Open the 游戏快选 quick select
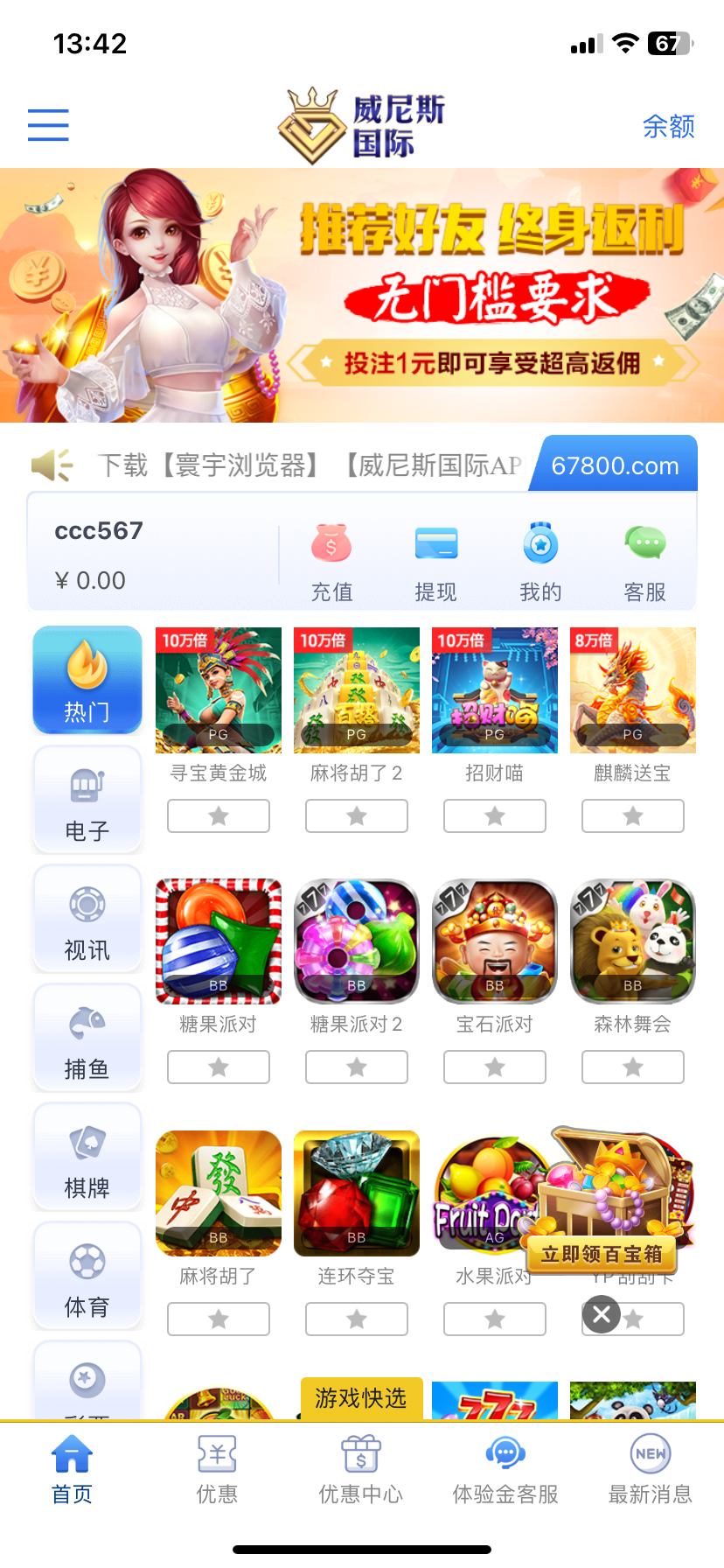This screenshot has width=724, height=1568. [361, 1398]
